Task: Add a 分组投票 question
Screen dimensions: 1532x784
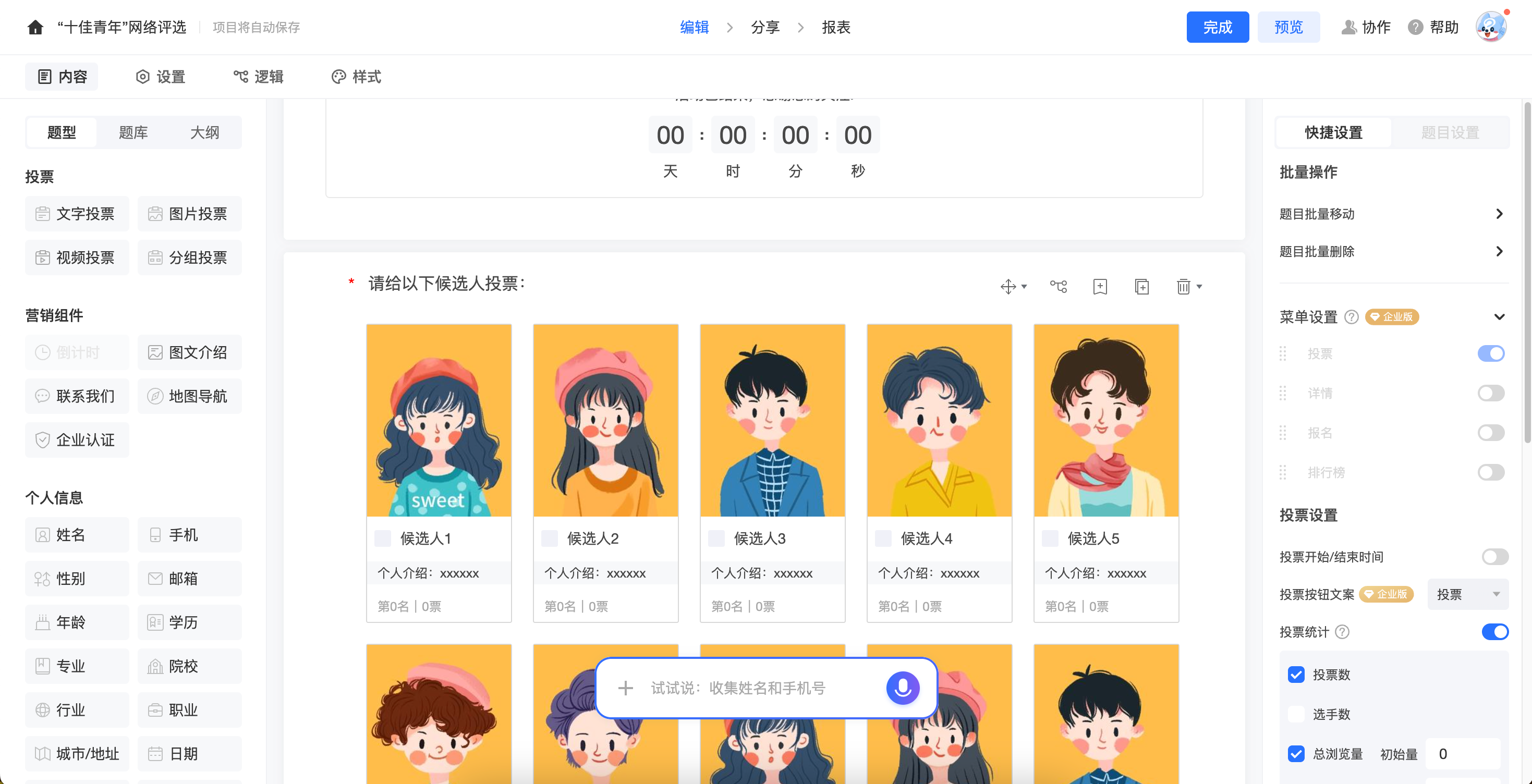Action: (x=189, y=258)
